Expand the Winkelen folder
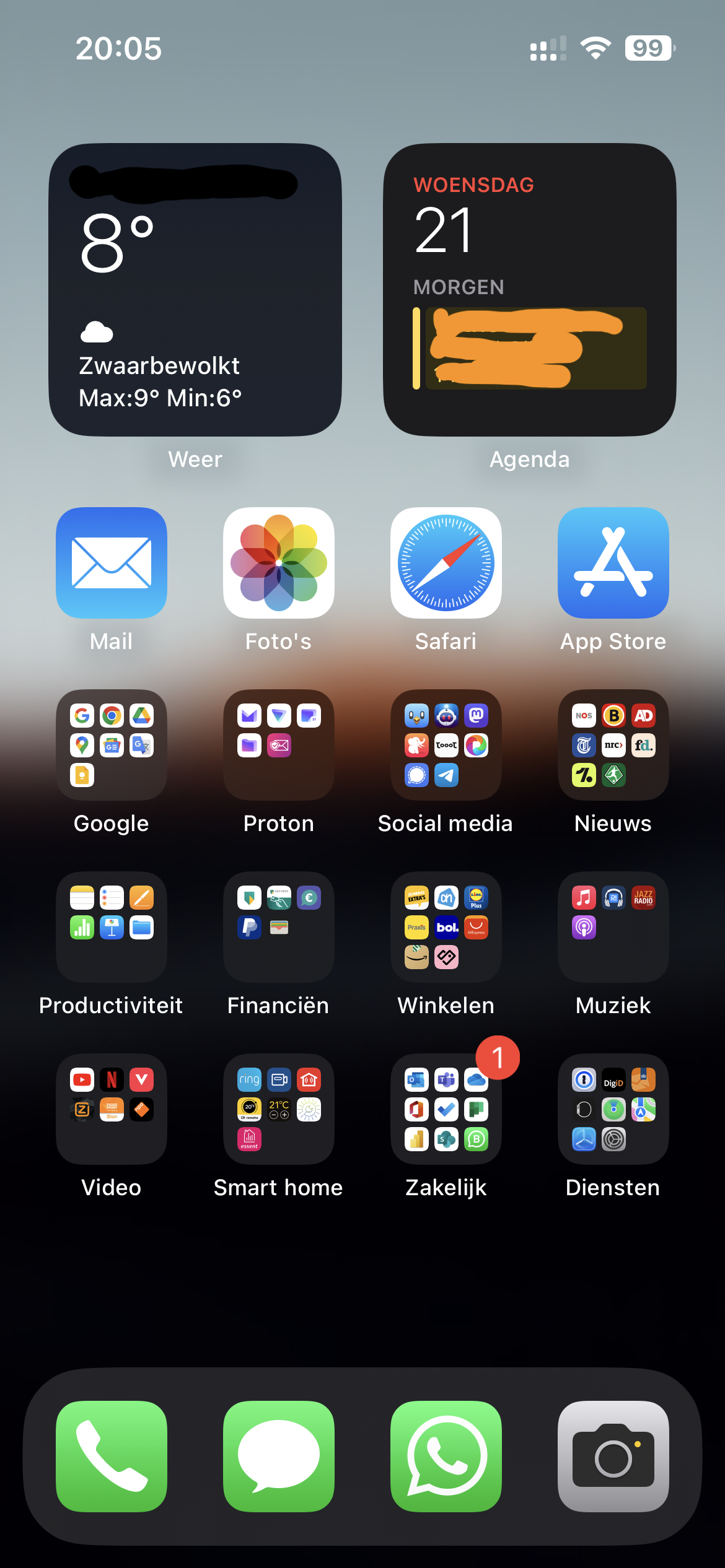Image resolution: width=725 pixels, height=1568 pixels. (446, 927)
